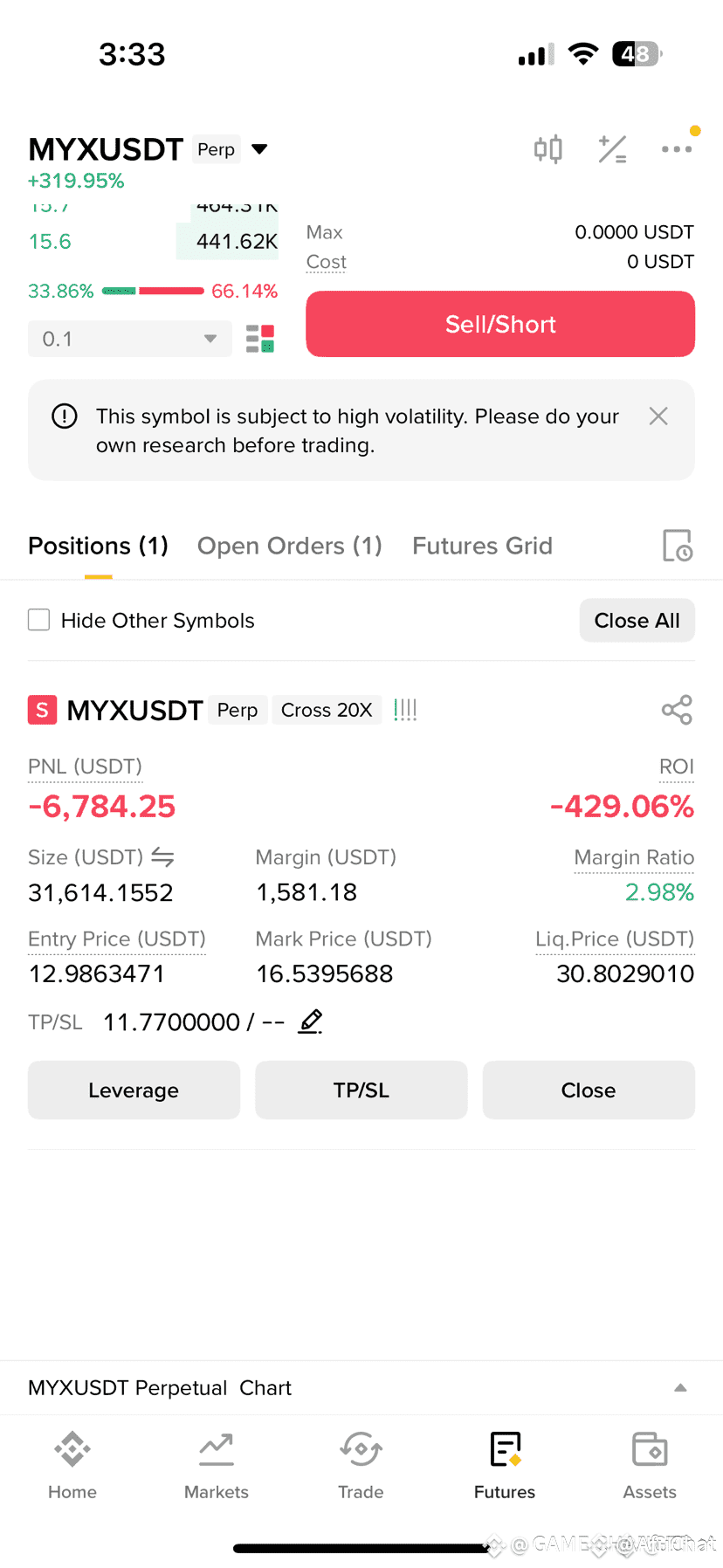723x1568 pixels.
Task: Dismiss the high volatility warning
Action: point(658,416)
